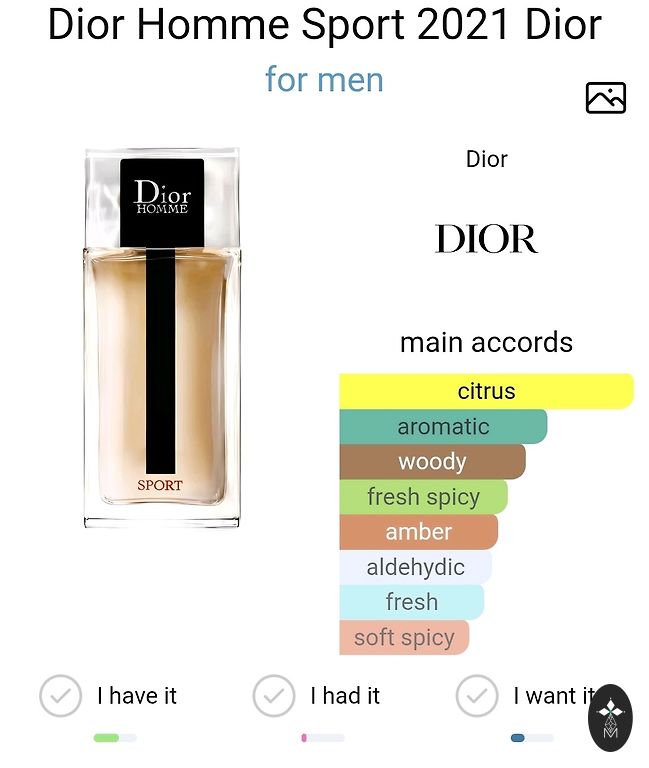Mark perfume as I have it
This screenshot has height=768, width=649.
[x=60, y=696]
